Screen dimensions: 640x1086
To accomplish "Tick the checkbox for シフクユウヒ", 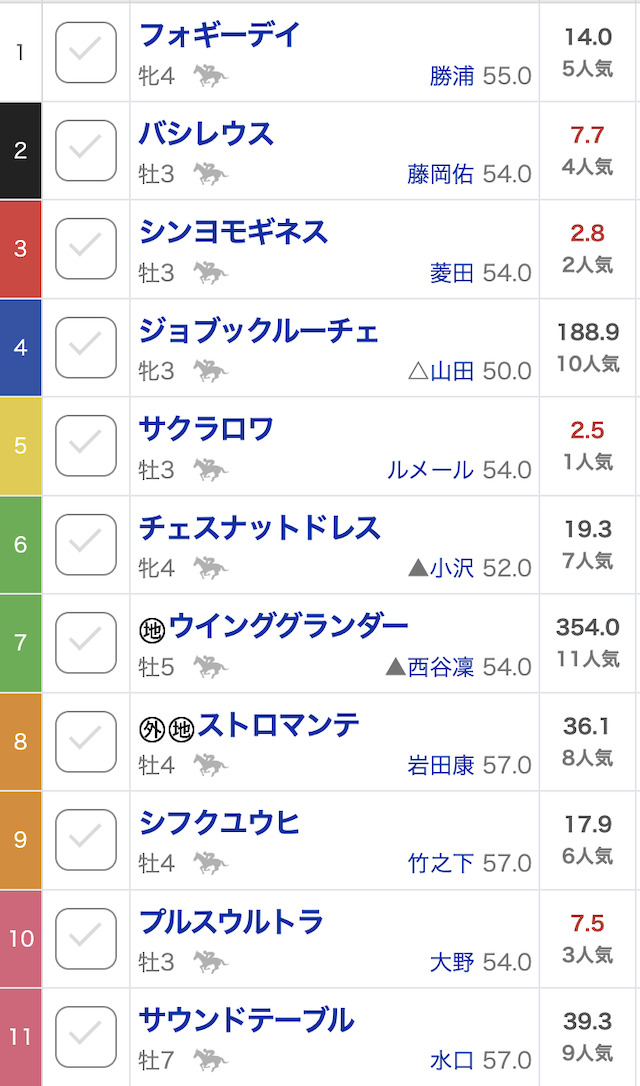I will 86,840.
